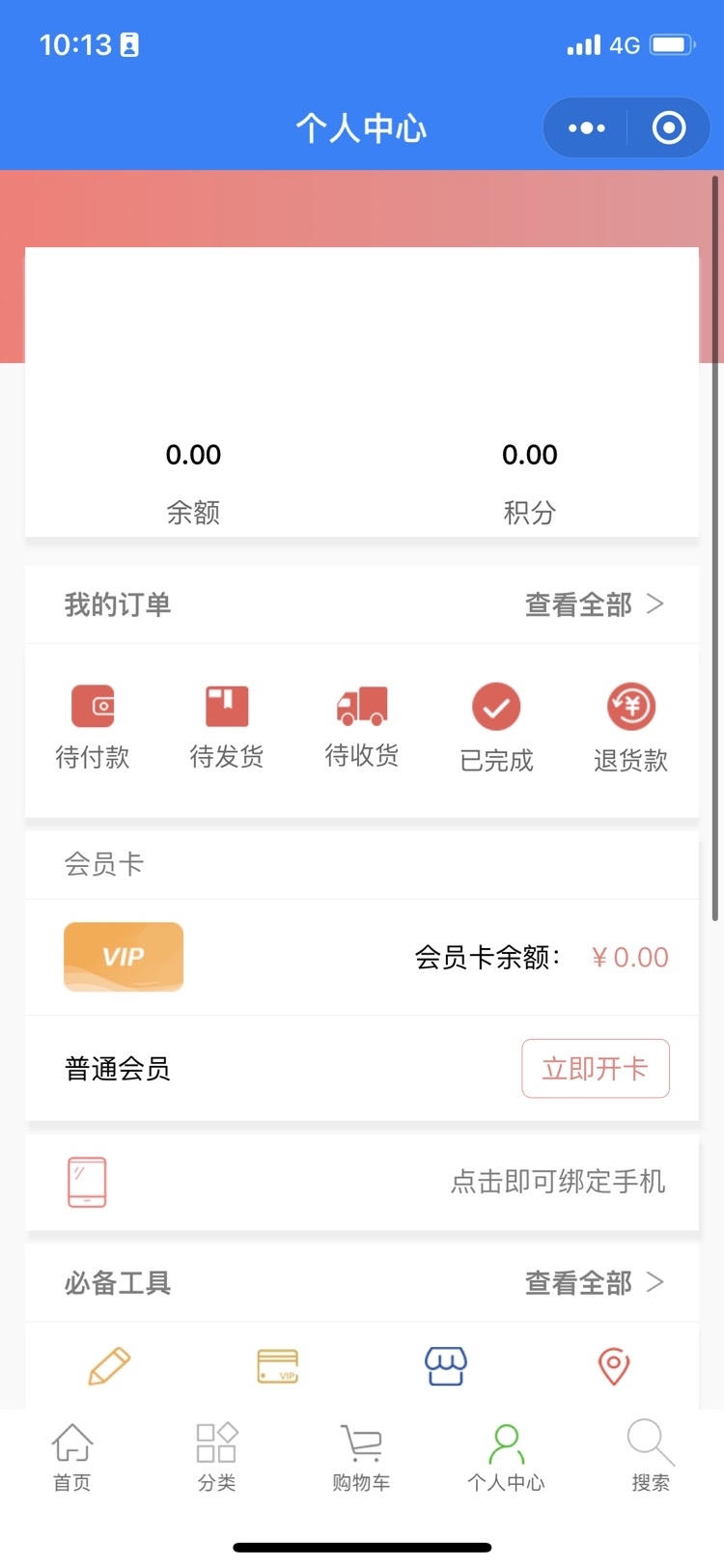Go to 首页 home tab
Image resolution: width=724 pixels, height=1568 pixels.
72,1457
